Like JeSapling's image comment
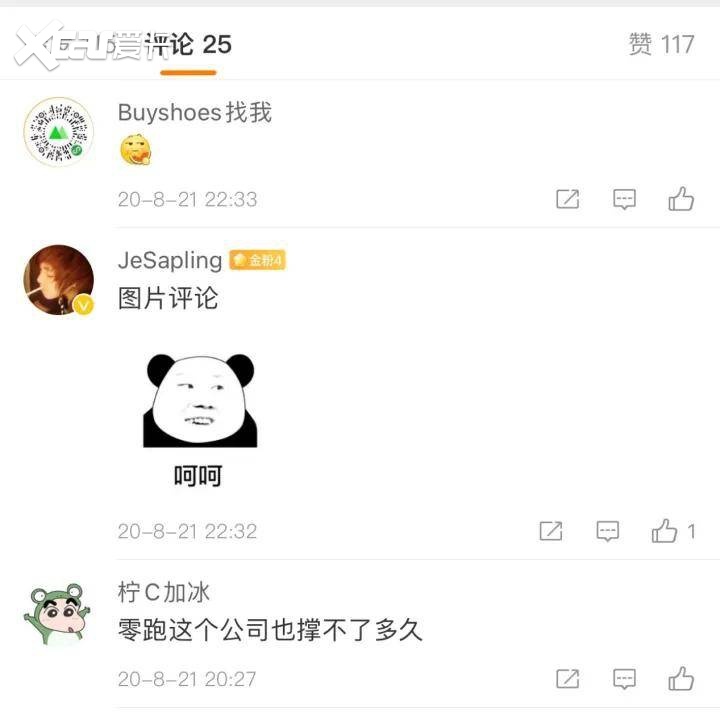The width and height of the screenshot is (720, 719). coord(666,531)
